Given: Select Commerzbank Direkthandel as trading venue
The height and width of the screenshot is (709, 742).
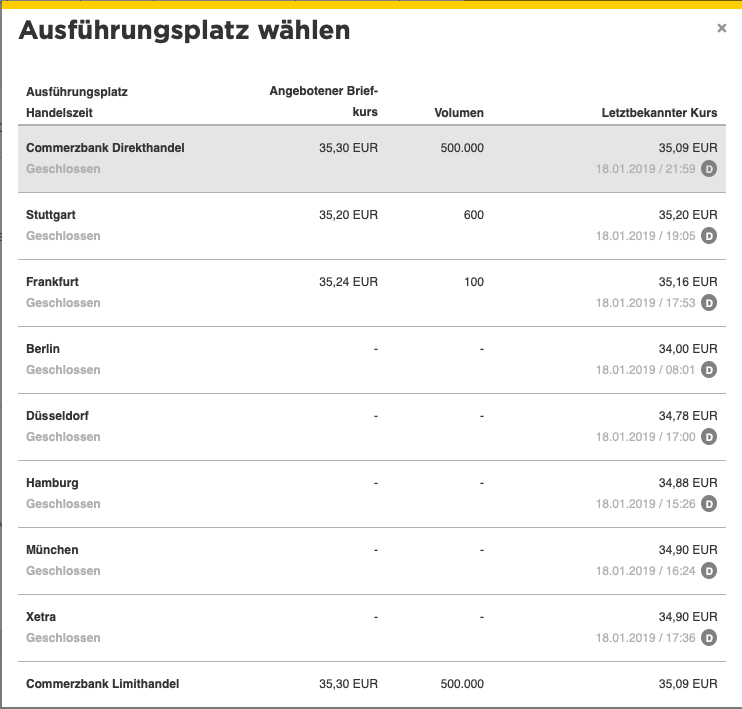Looking at the screenshot, I should (x=105, y=148).
